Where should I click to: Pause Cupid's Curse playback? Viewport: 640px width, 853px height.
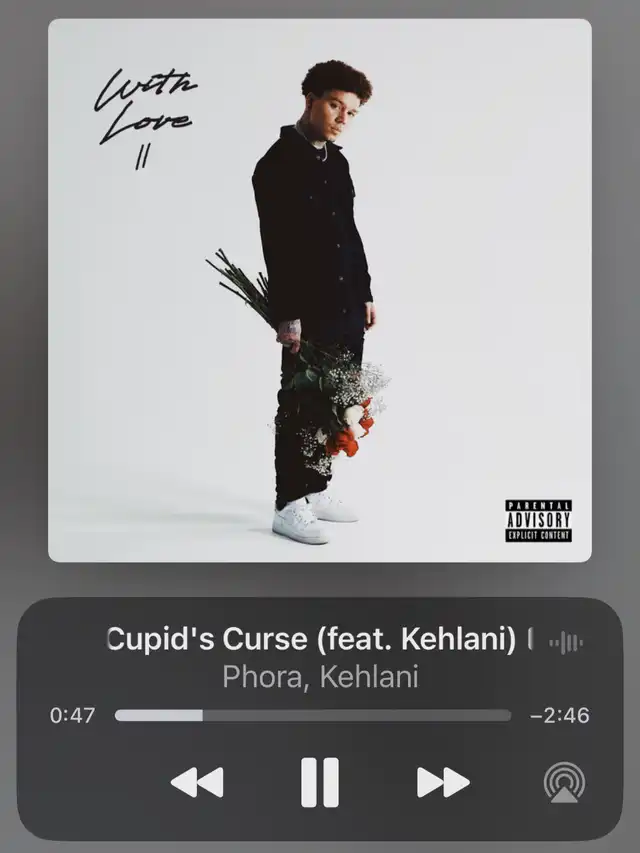click(320, 782)
